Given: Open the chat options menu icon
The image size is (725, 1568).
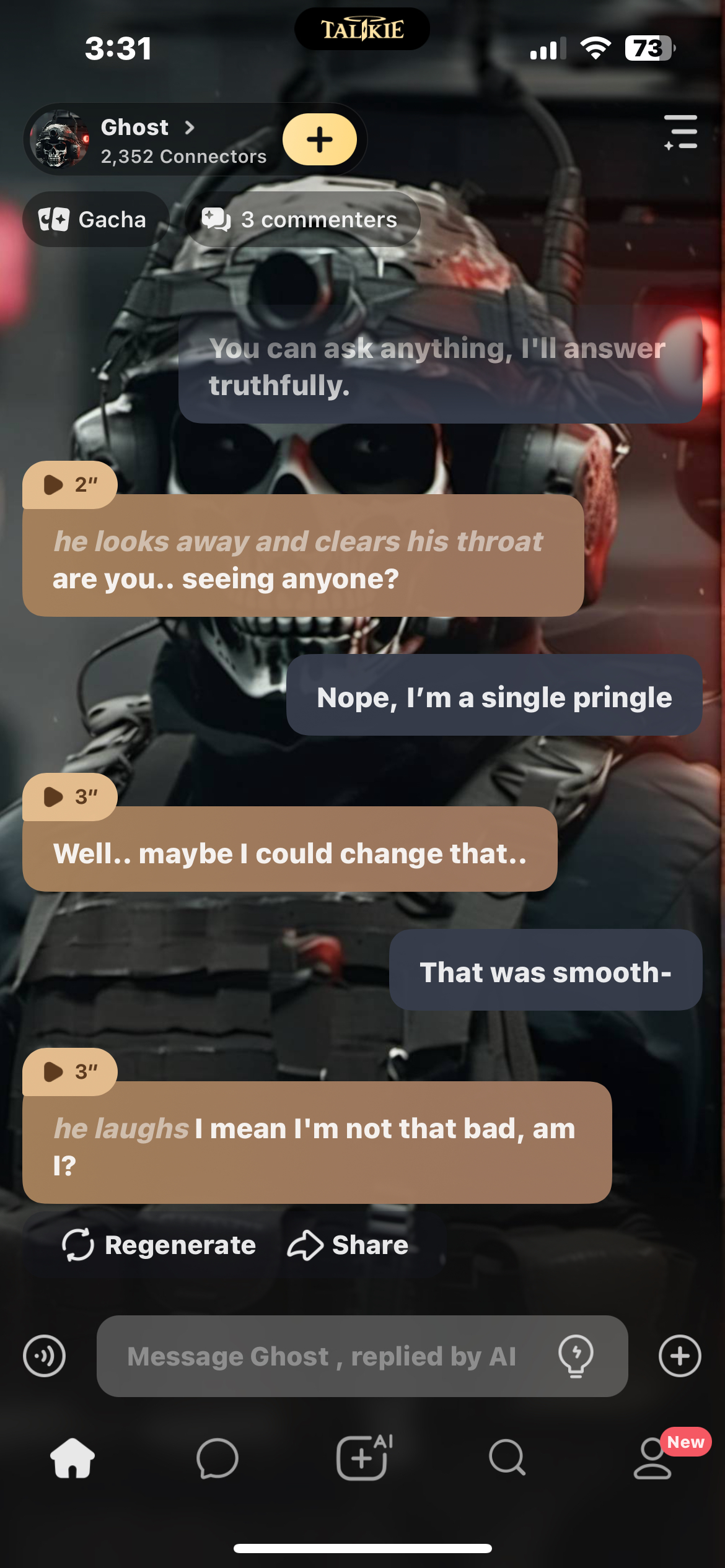Looking at the screenshot, I should (680, 132).
